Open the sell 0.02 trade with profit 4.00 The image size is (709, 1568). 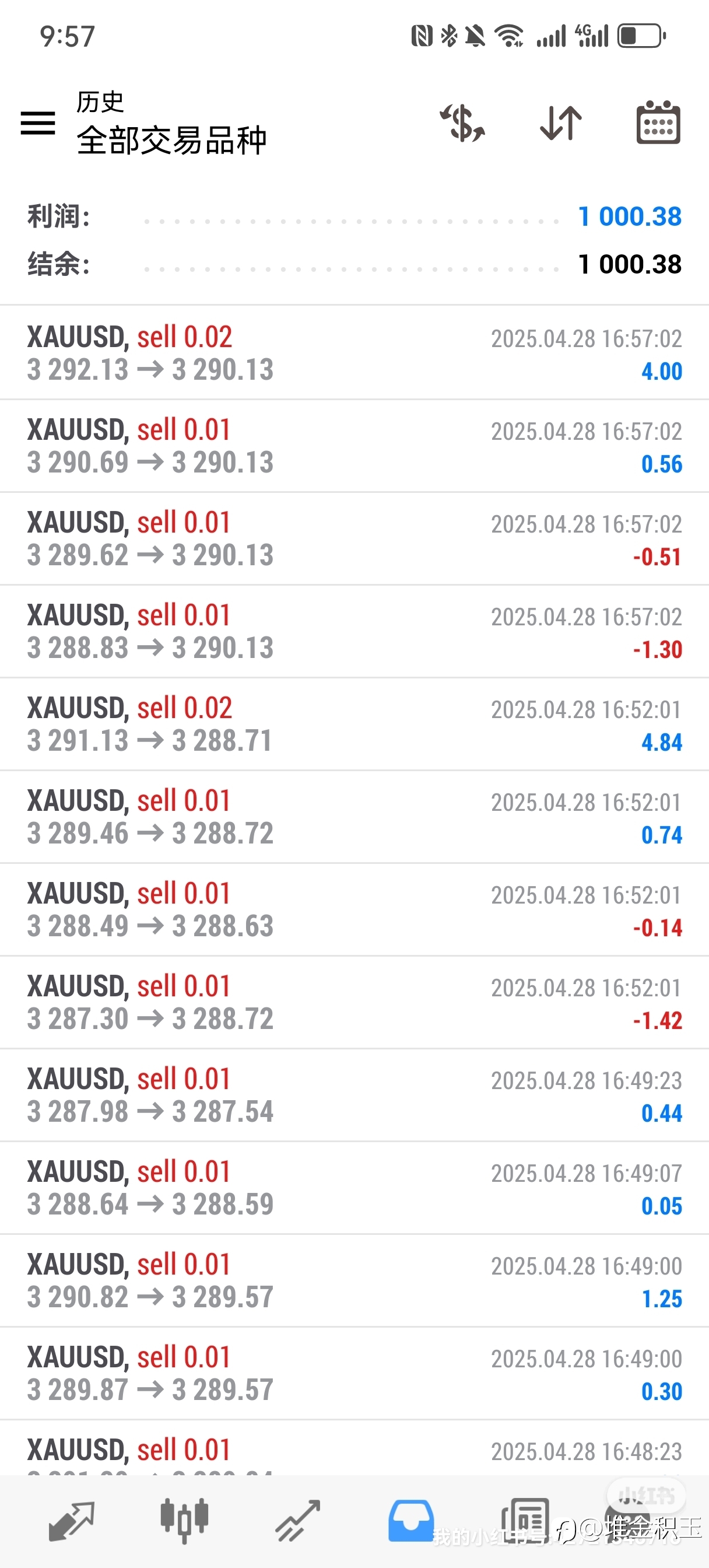[354, 353]
